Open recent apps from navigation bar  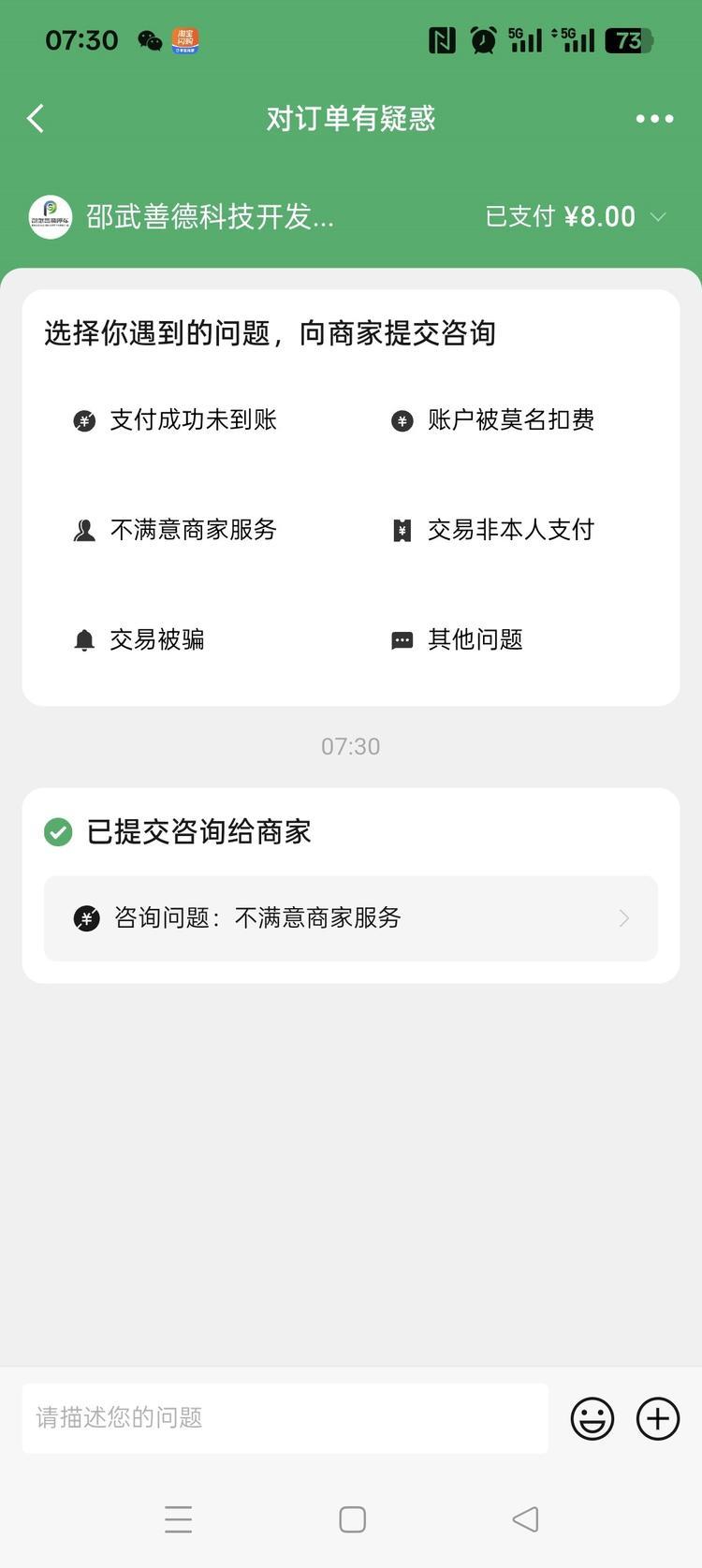click(178, 1519)
